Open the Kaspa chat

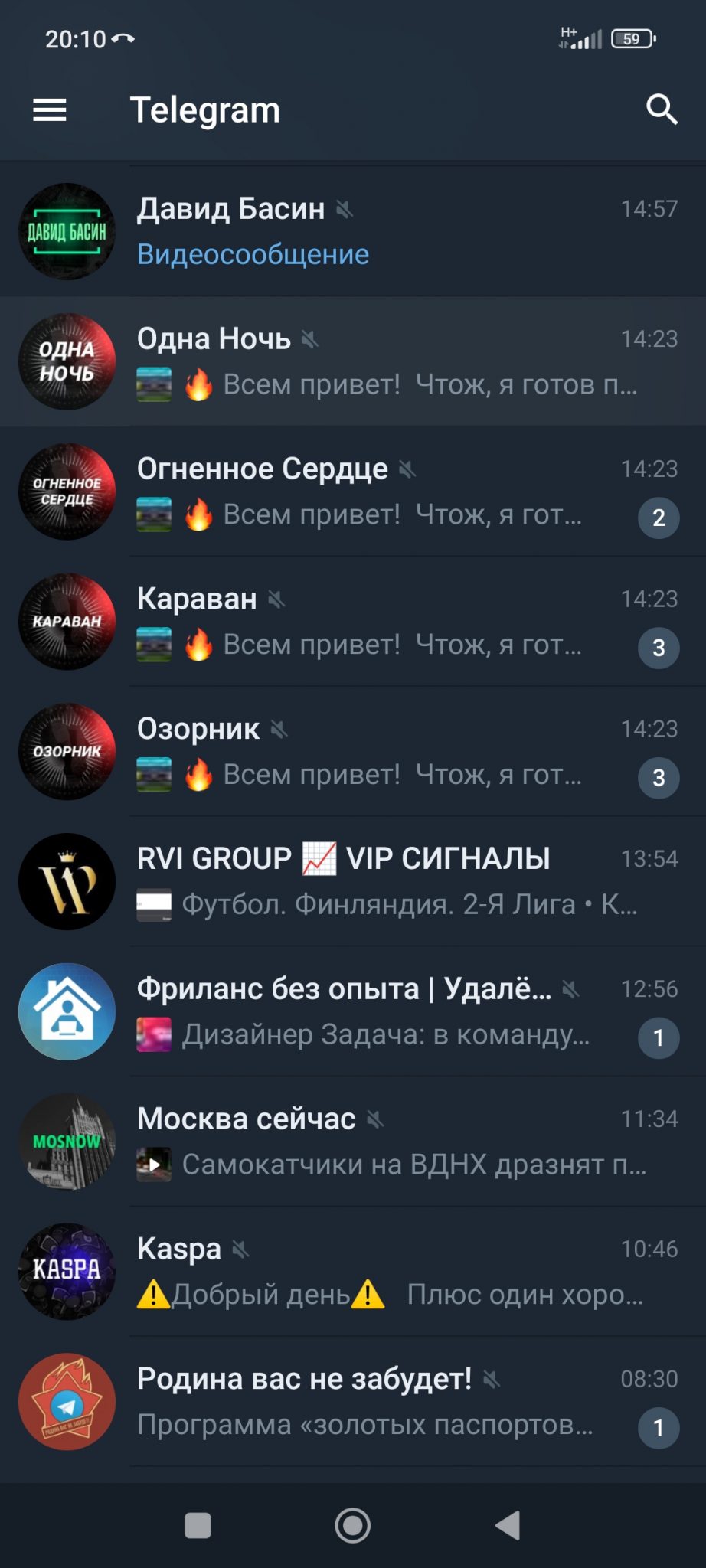point(353,1272)
